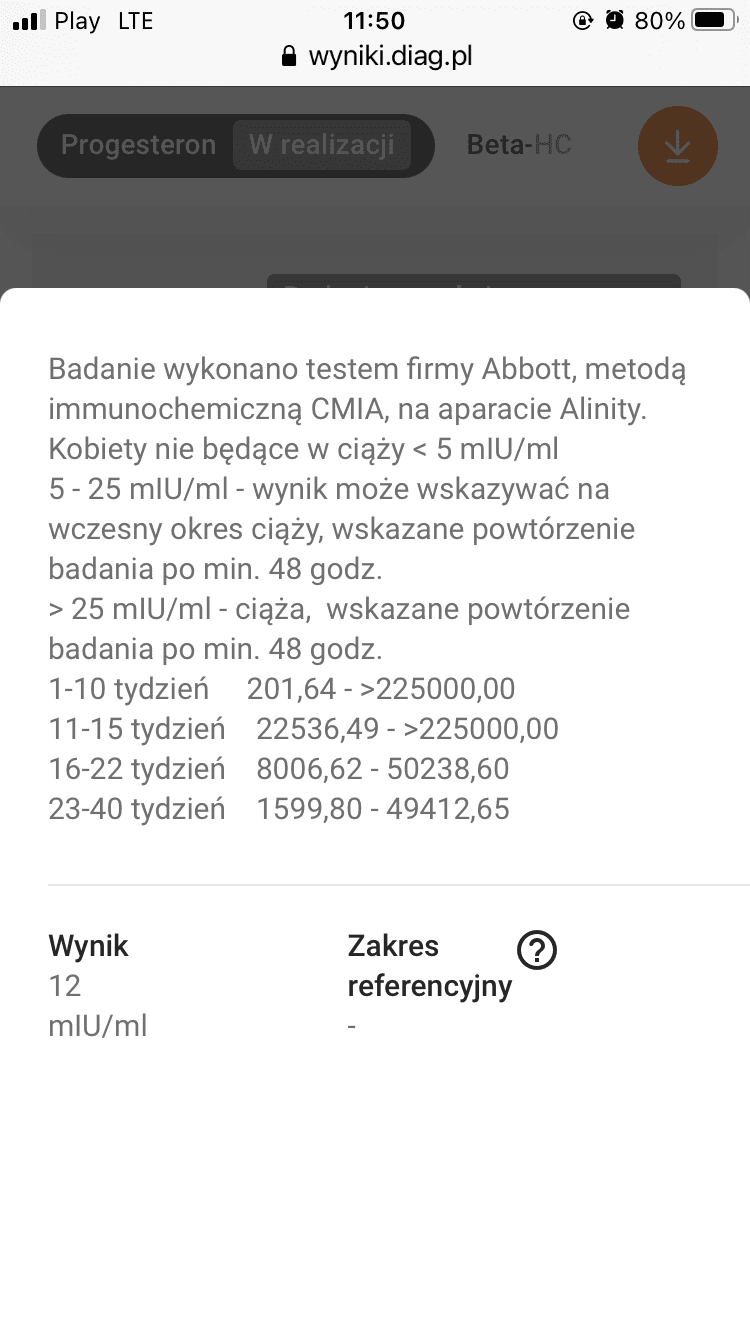This screenshot has width=750, height=1334.
Task: Select the Progesteron test tab
Action: pyautogui.click(x=138, y=145)
